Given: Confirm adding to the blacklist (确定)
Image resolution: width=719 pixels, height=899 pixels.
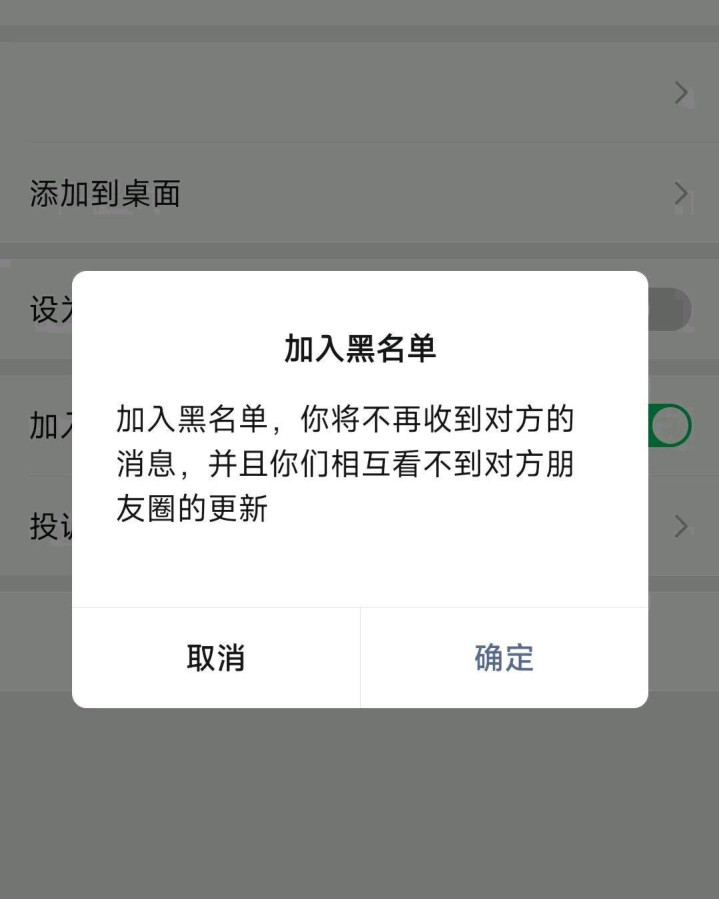Looking at the screenshot, I should (x=504, y=658).
